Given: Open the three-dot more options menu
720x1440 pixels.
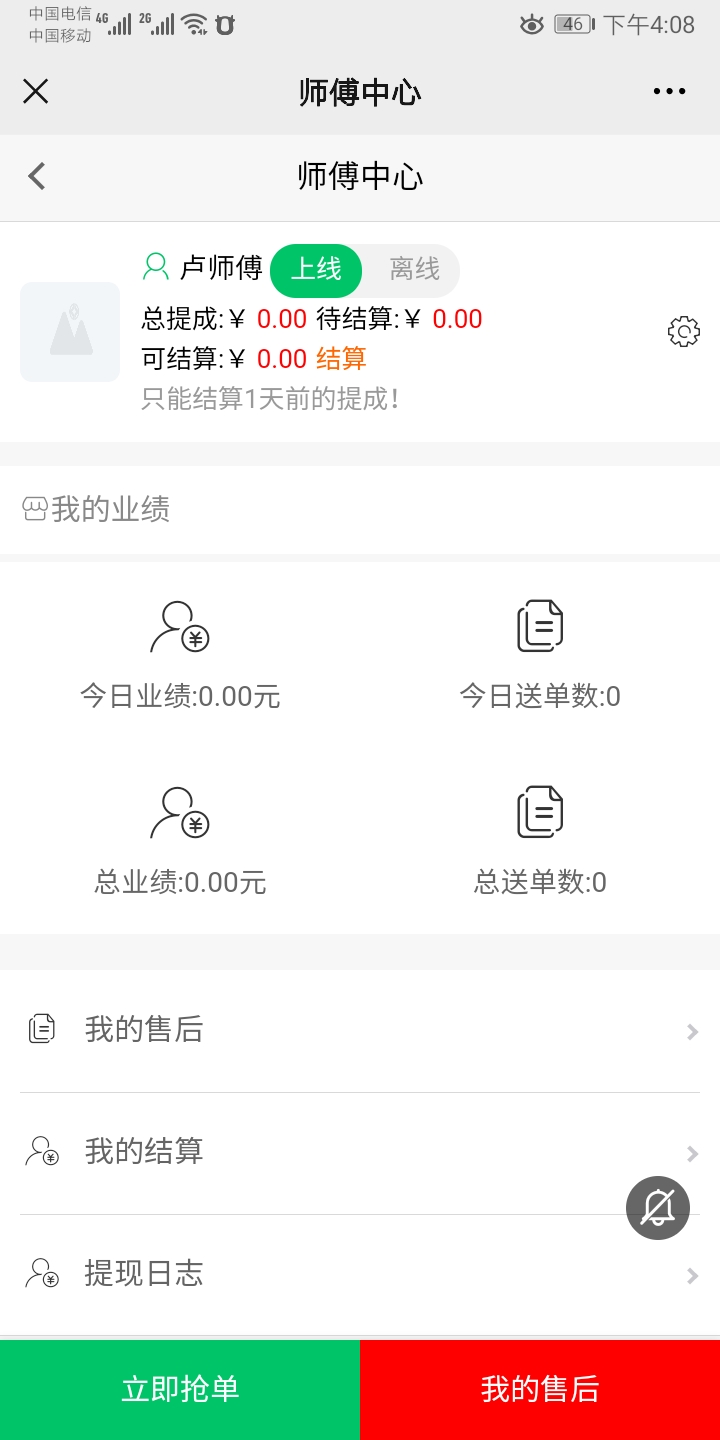Looking at the screenshot, I should click(667, 91).
